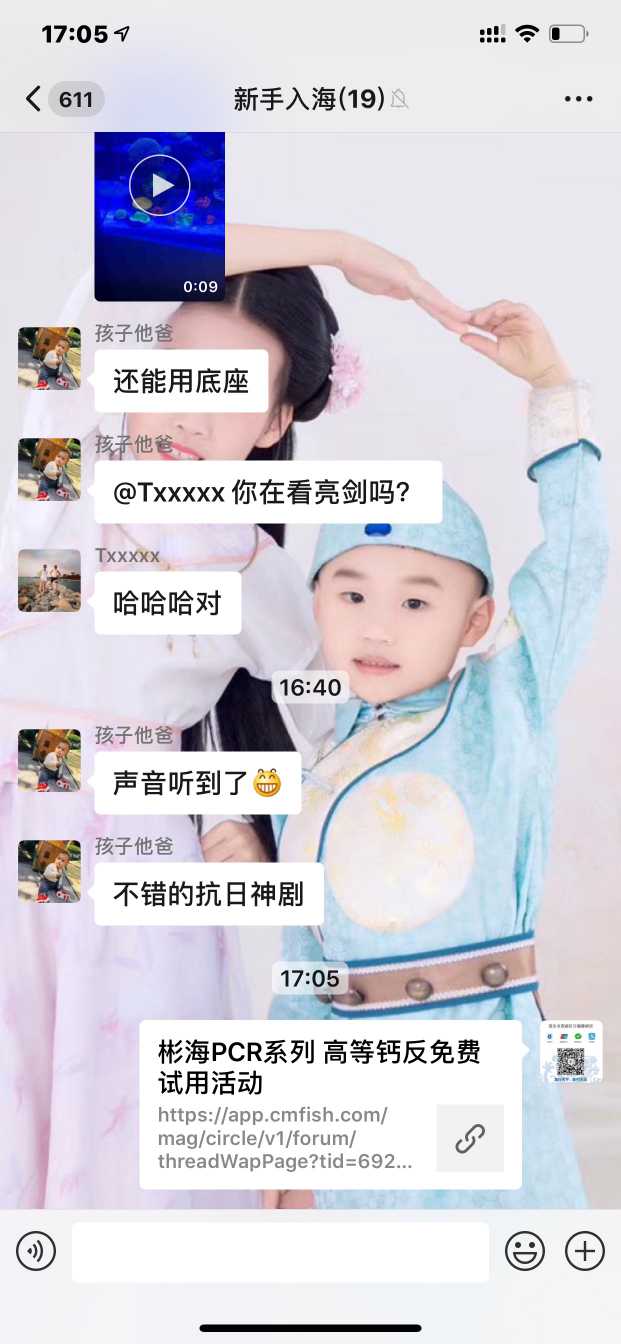
Task: Open 孩子他爸's avatar beside 还能用底座
Action: [x=49, y=358]
